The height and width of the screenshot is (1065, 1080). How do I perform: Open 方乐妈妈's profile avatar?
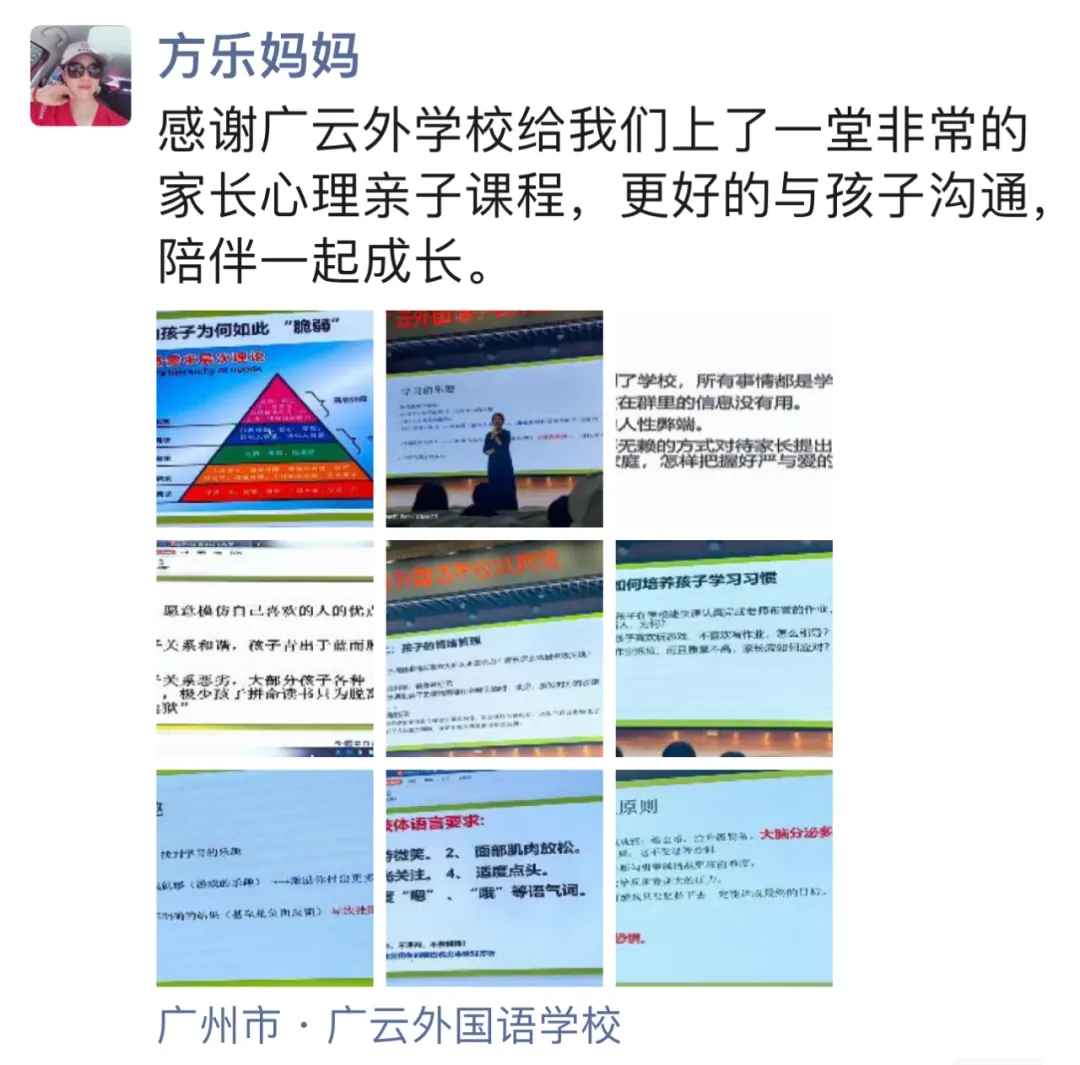[x=80, y=76]
